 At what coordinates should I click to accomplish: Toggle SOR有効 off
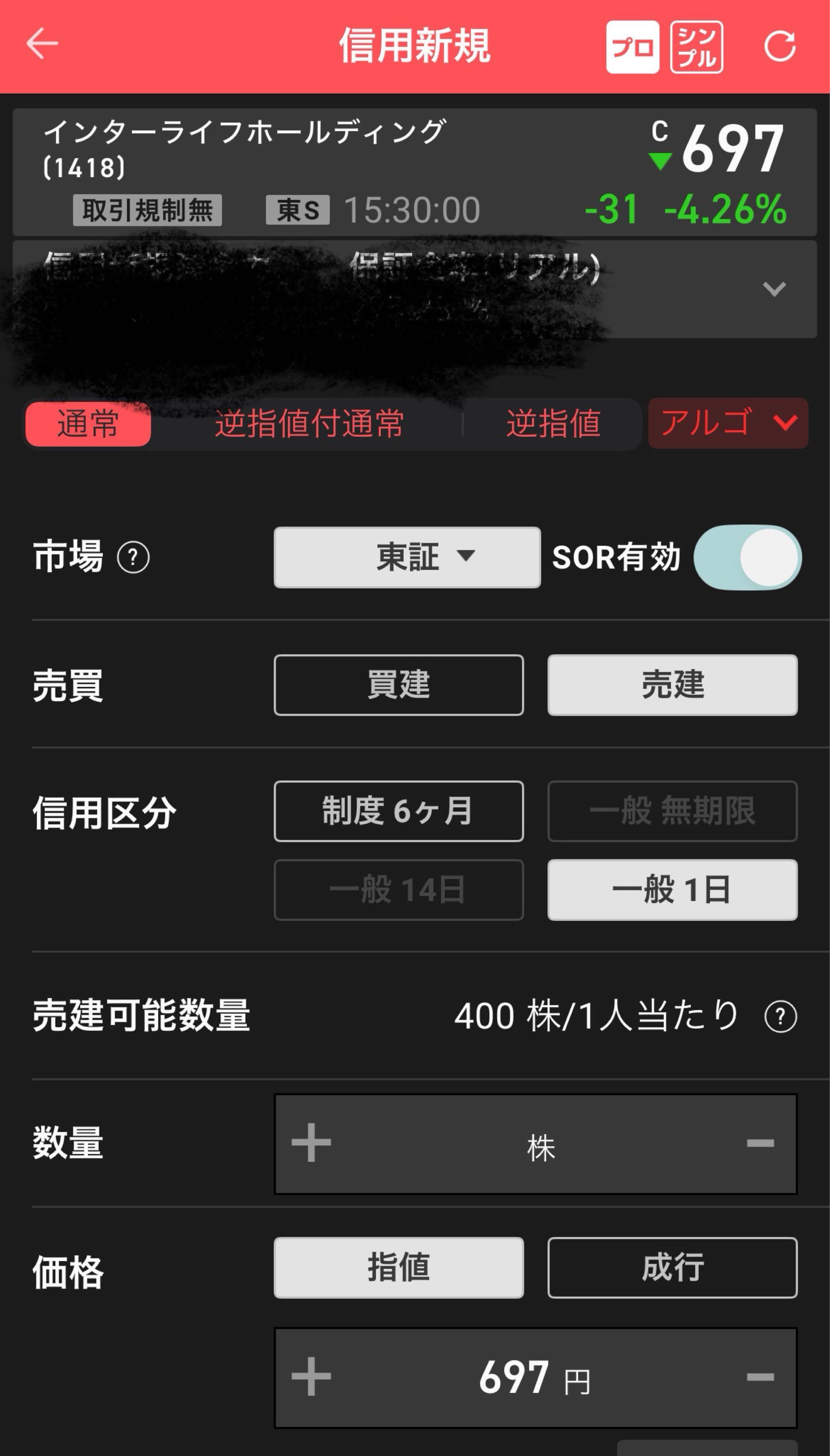tap(747, 558)
